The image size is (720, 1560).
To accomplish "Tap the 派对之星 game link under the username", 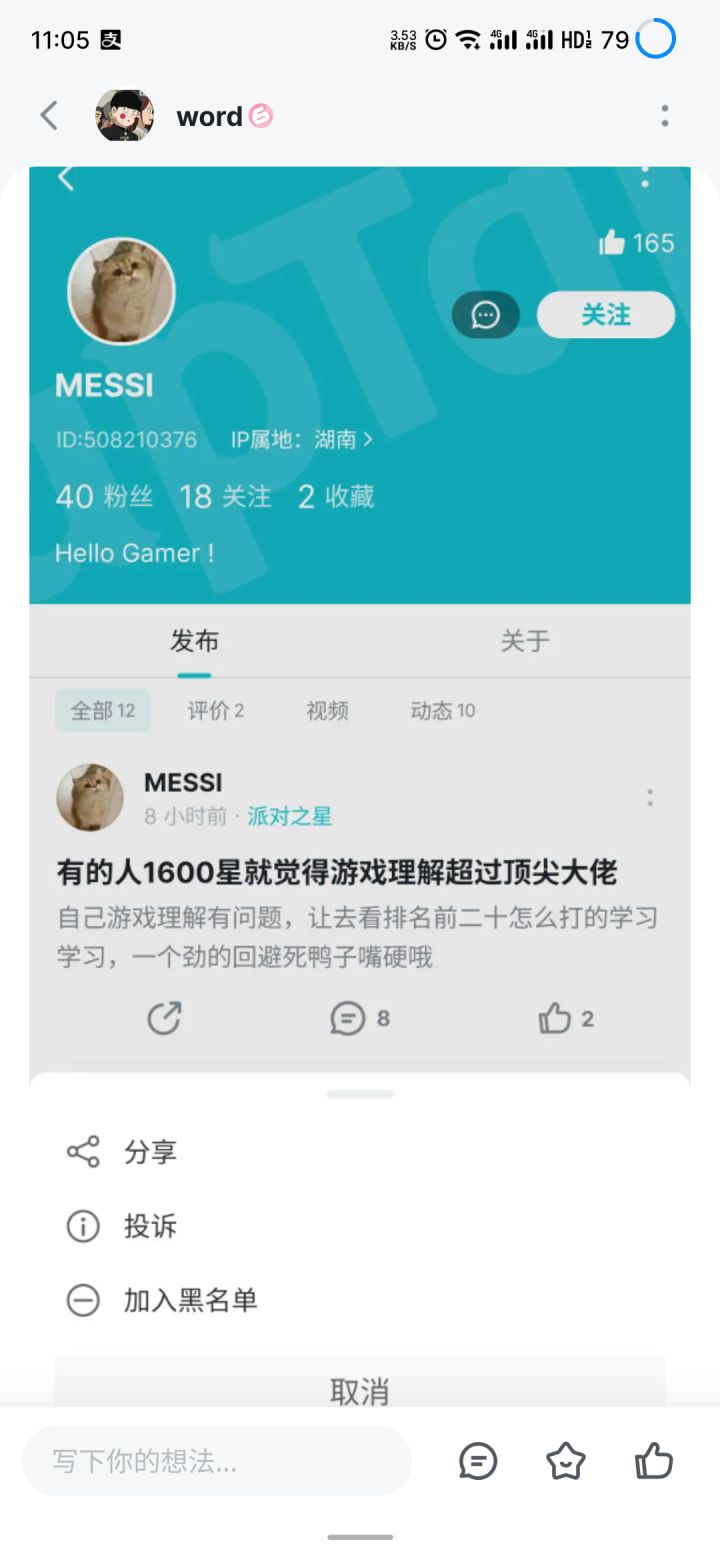I will click(x=288, y=815).
